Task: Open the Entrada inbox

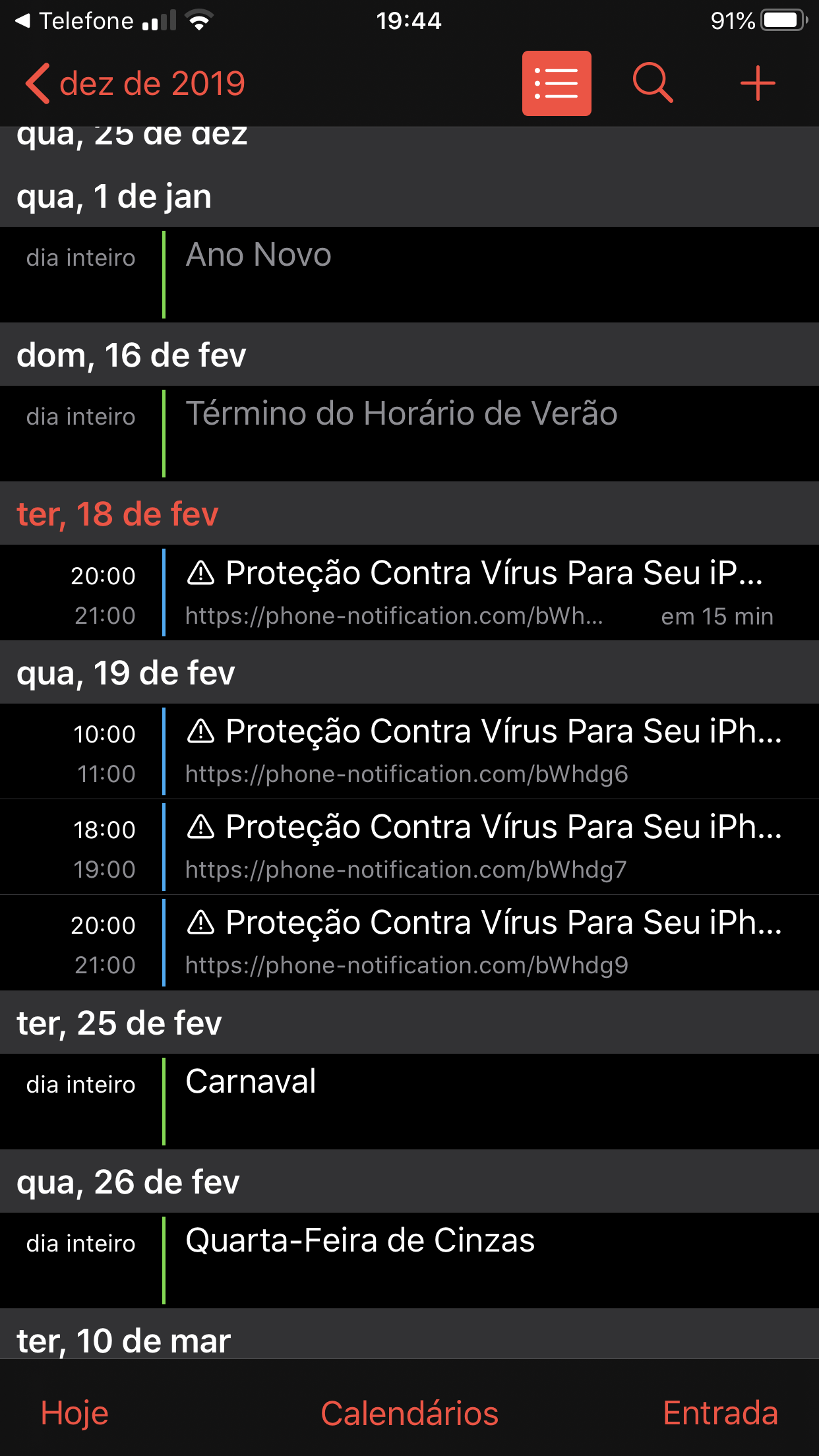Action: coord(720,1413)
